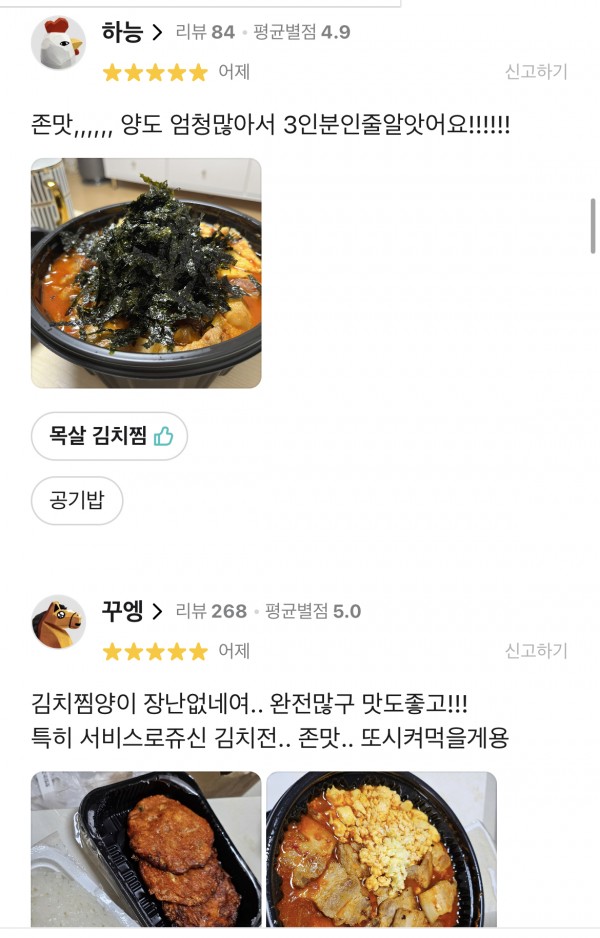Open 하능's reviewer profile
Screen dimensions: 600x938
point(132,32)
